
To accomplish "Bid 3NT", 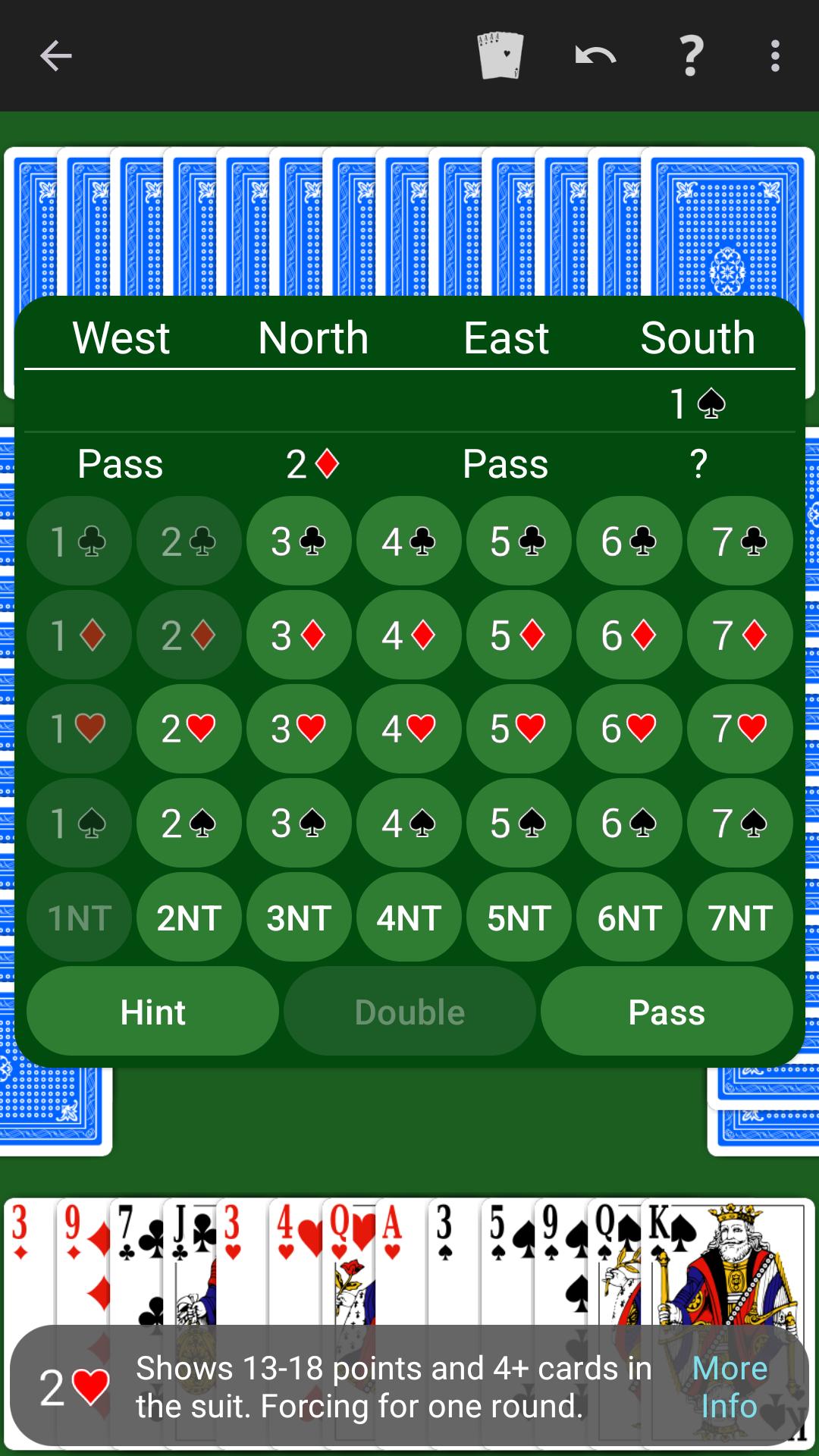I will click(299, 918).
